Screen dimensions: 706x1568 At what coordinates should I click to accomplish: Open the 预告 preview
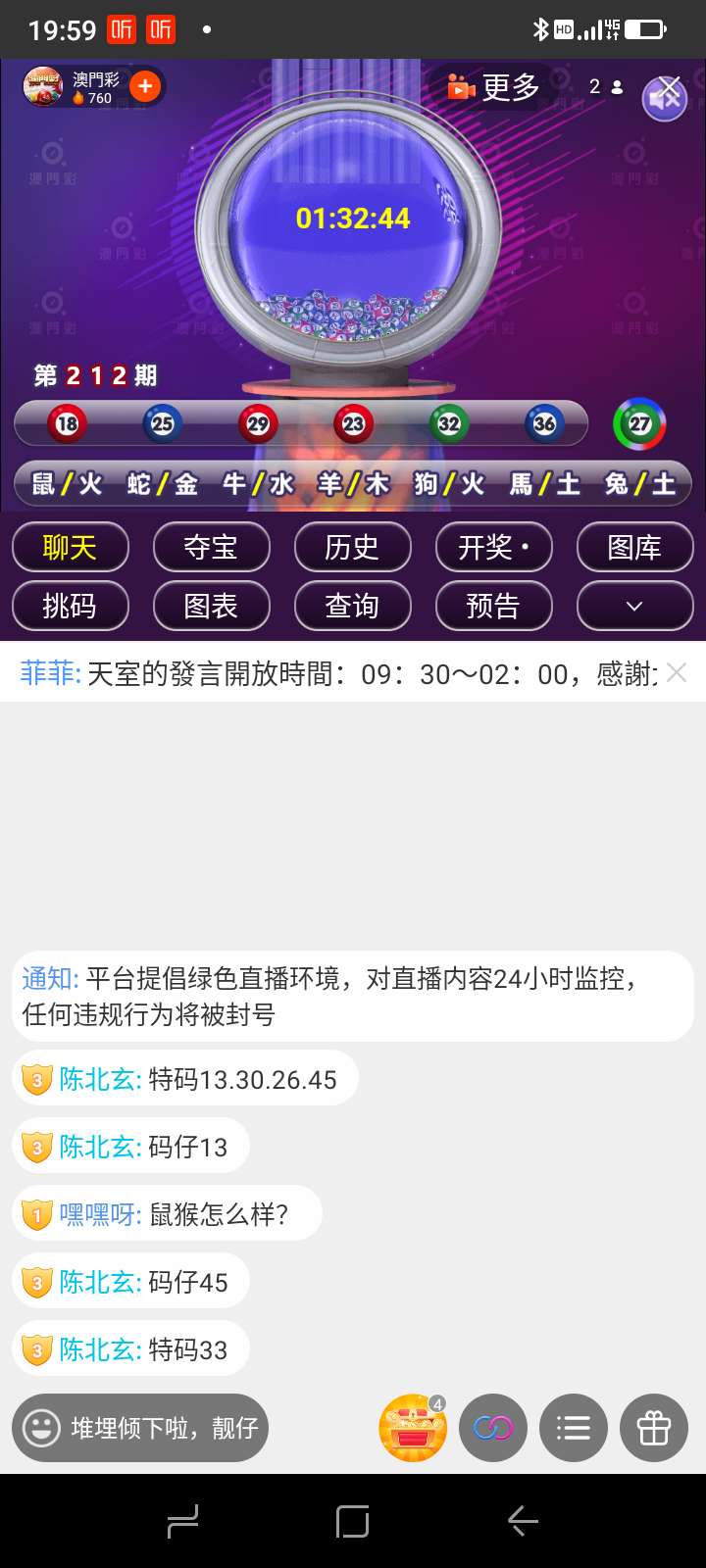493,606
